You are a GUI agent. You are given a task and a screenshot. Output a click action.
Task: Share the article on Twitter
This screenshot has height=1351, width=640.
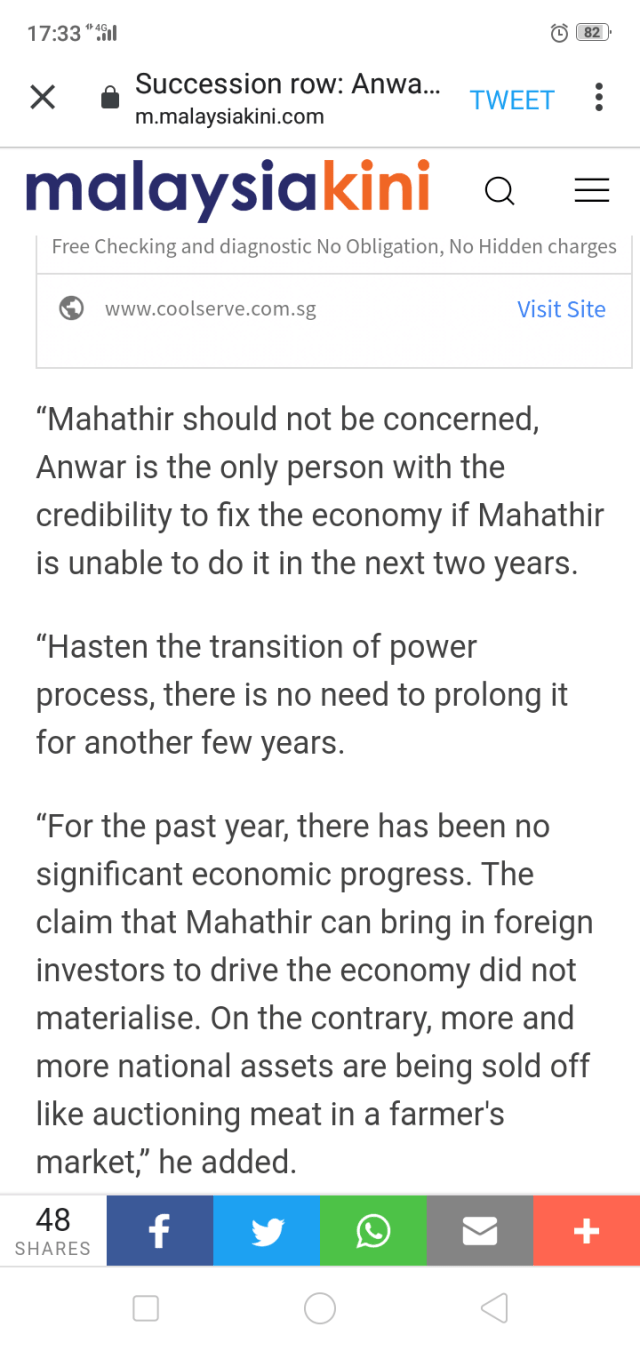[x=267, y=1231]
